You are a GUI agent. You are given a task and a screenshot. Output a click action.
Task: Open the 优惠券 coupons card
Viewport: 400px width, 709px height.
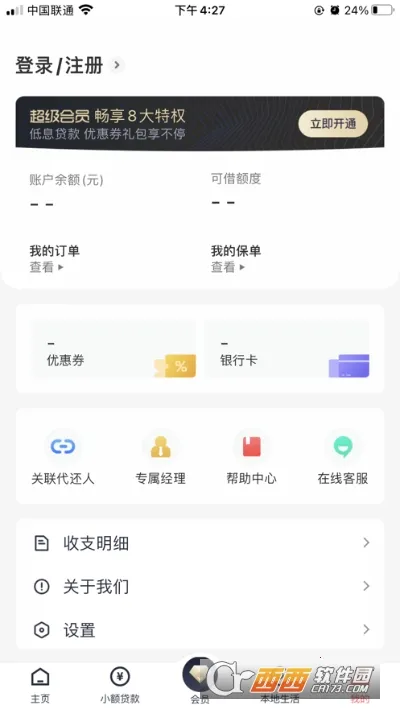(x=113, y=349)
